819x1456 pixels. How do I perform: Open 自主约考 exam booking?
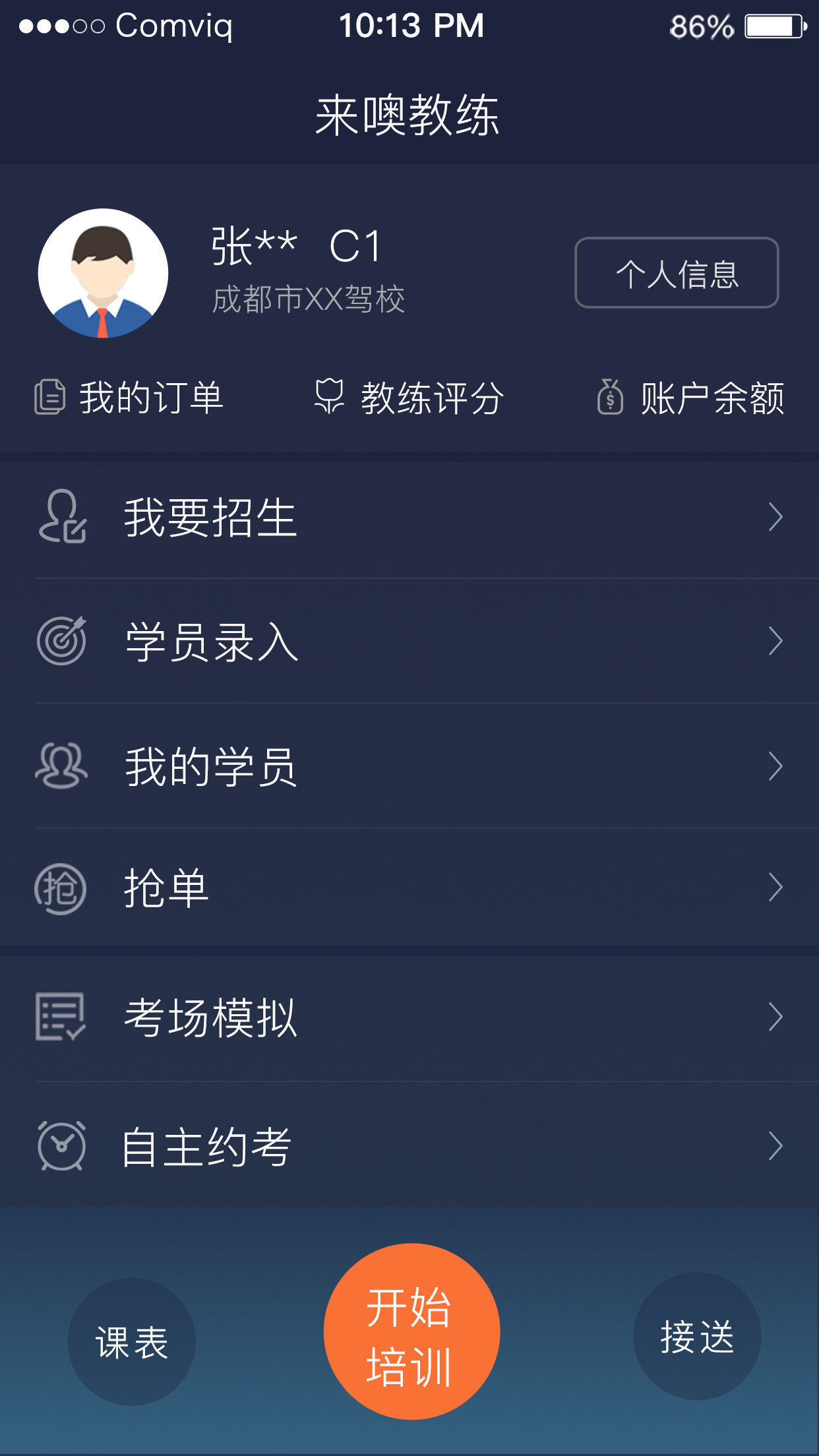pos(409,1146)
